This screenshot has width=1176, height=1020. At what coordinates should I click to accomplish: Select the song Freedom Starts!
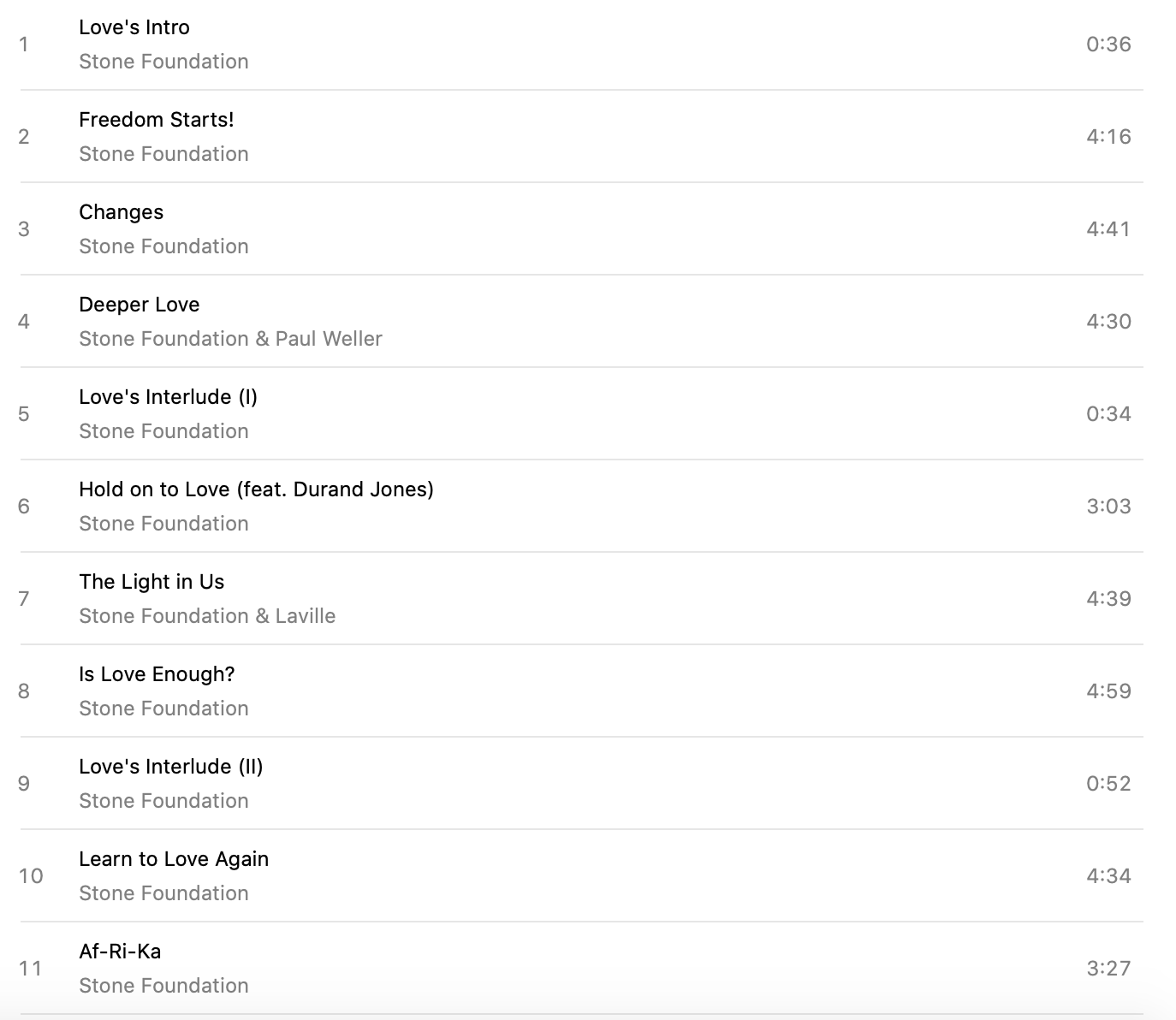point(156,120)
